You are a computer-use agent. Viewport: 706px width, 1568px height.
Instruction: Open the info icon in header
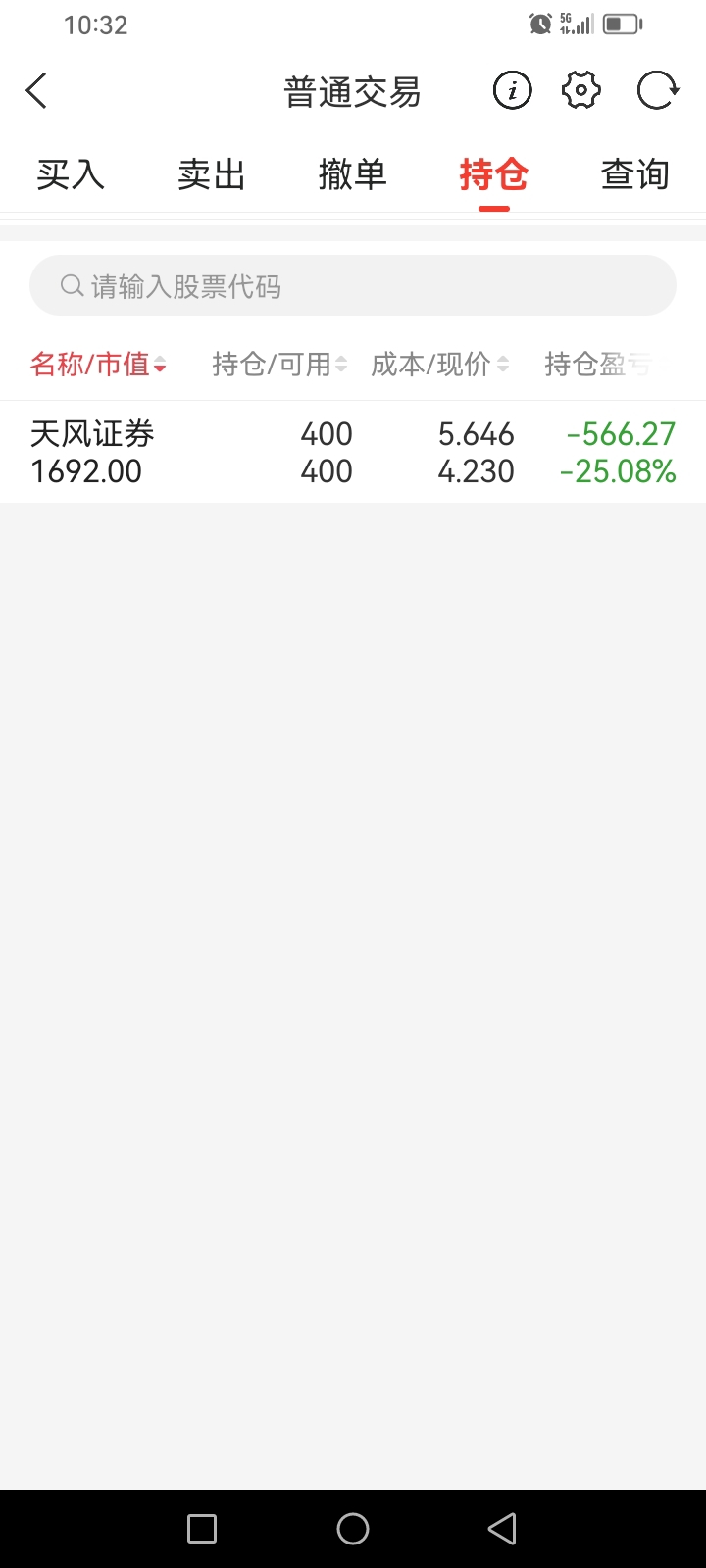(x=512, y=91)
